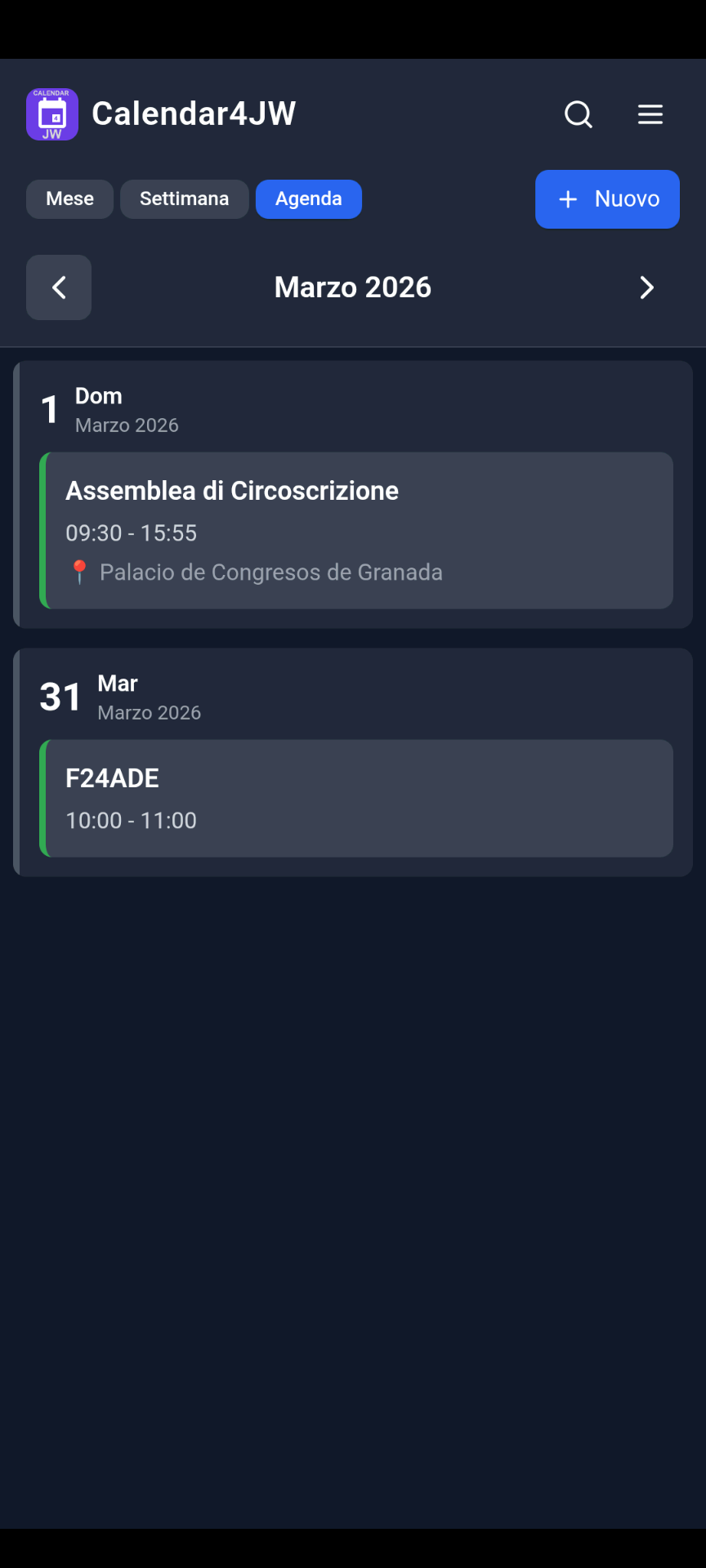Click the plus icon on the Nuovo button

pyautogui.click(x=567, y=199)
